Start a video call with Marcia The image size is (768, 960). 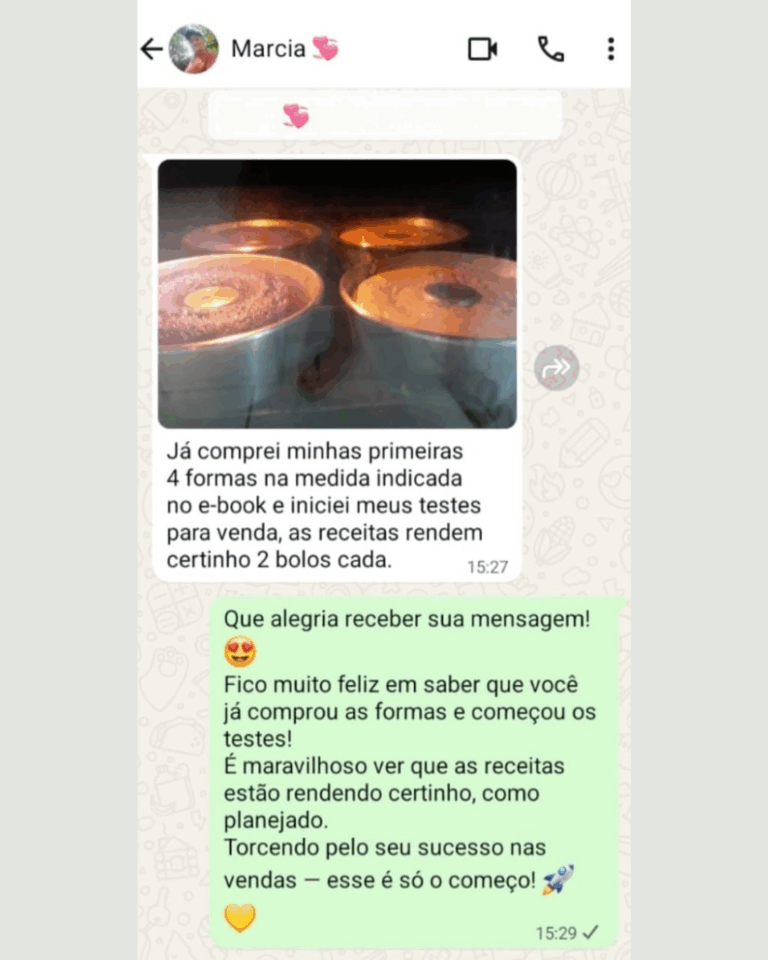[x=482, y=49]
